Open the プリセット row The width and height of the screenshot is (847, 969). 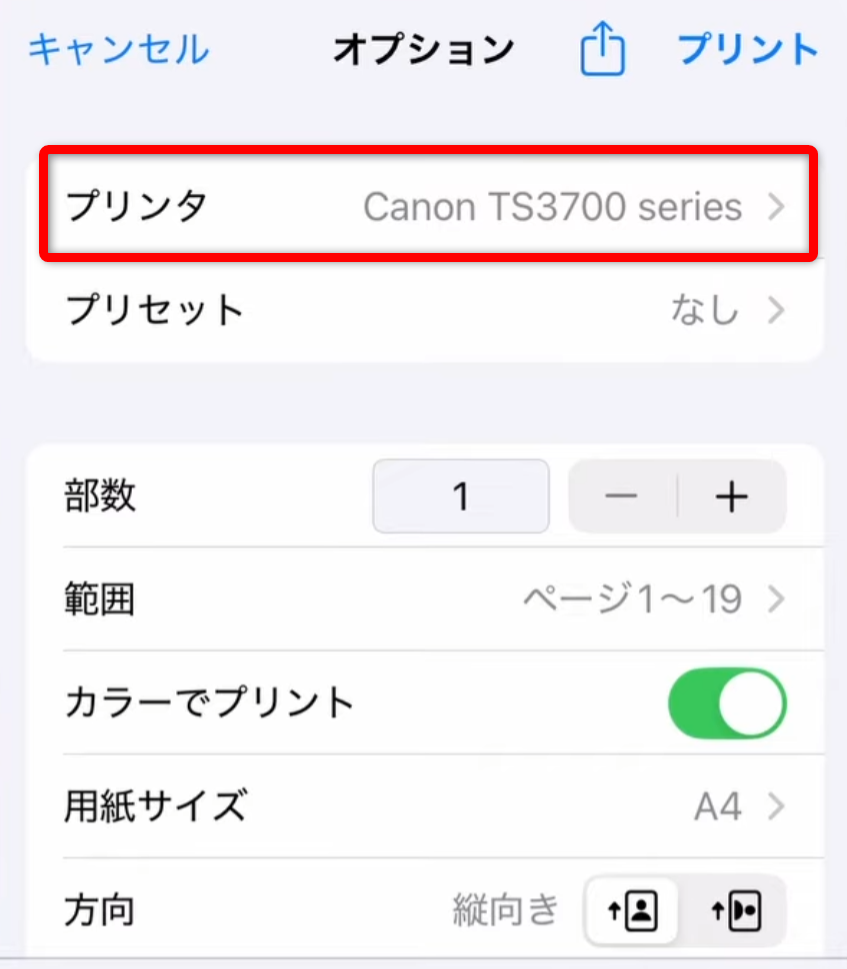click(424, 310)
